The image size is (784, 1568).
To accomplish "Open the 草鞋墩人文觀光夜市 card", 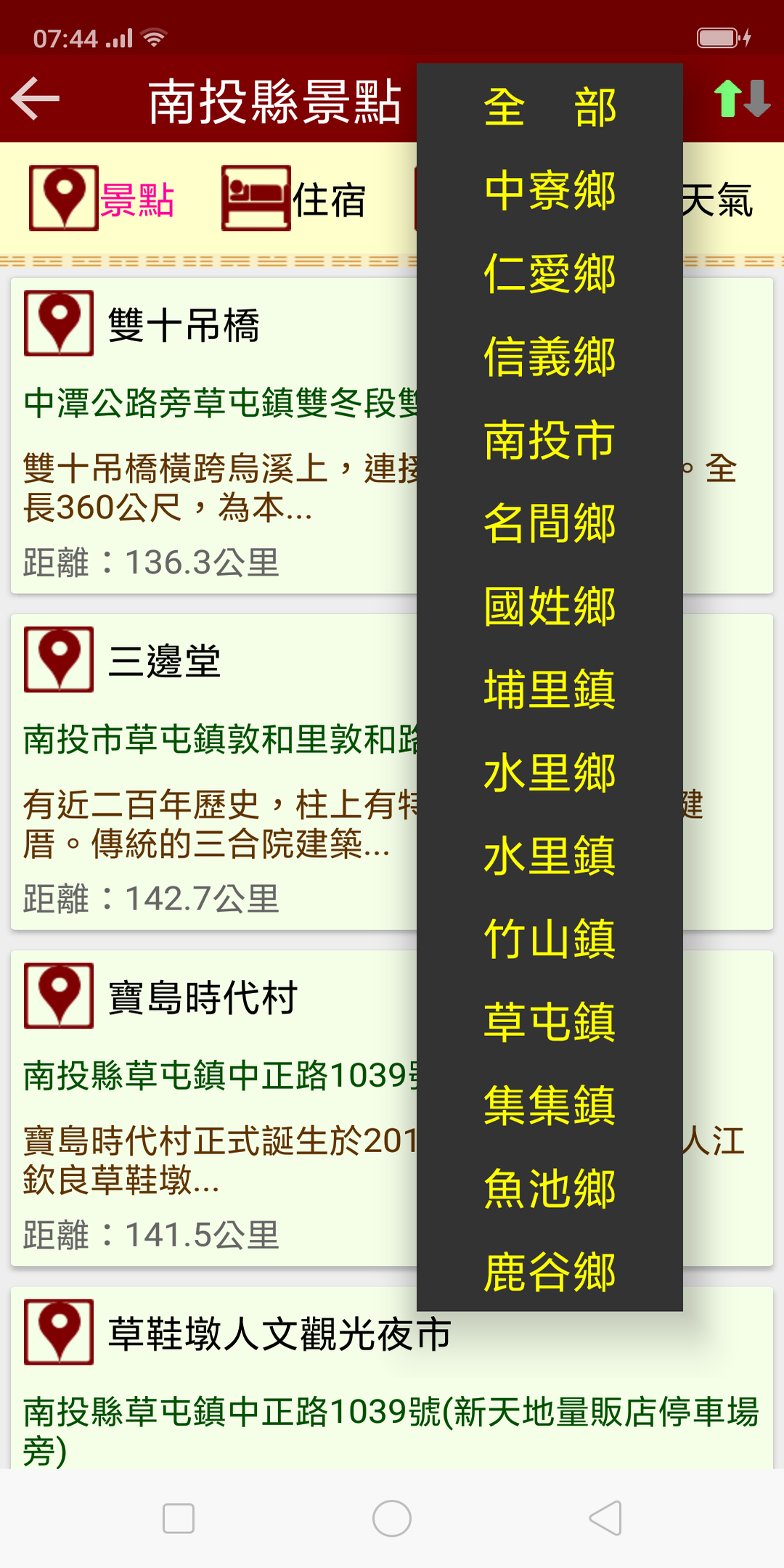I will (x=392, y=1378).
